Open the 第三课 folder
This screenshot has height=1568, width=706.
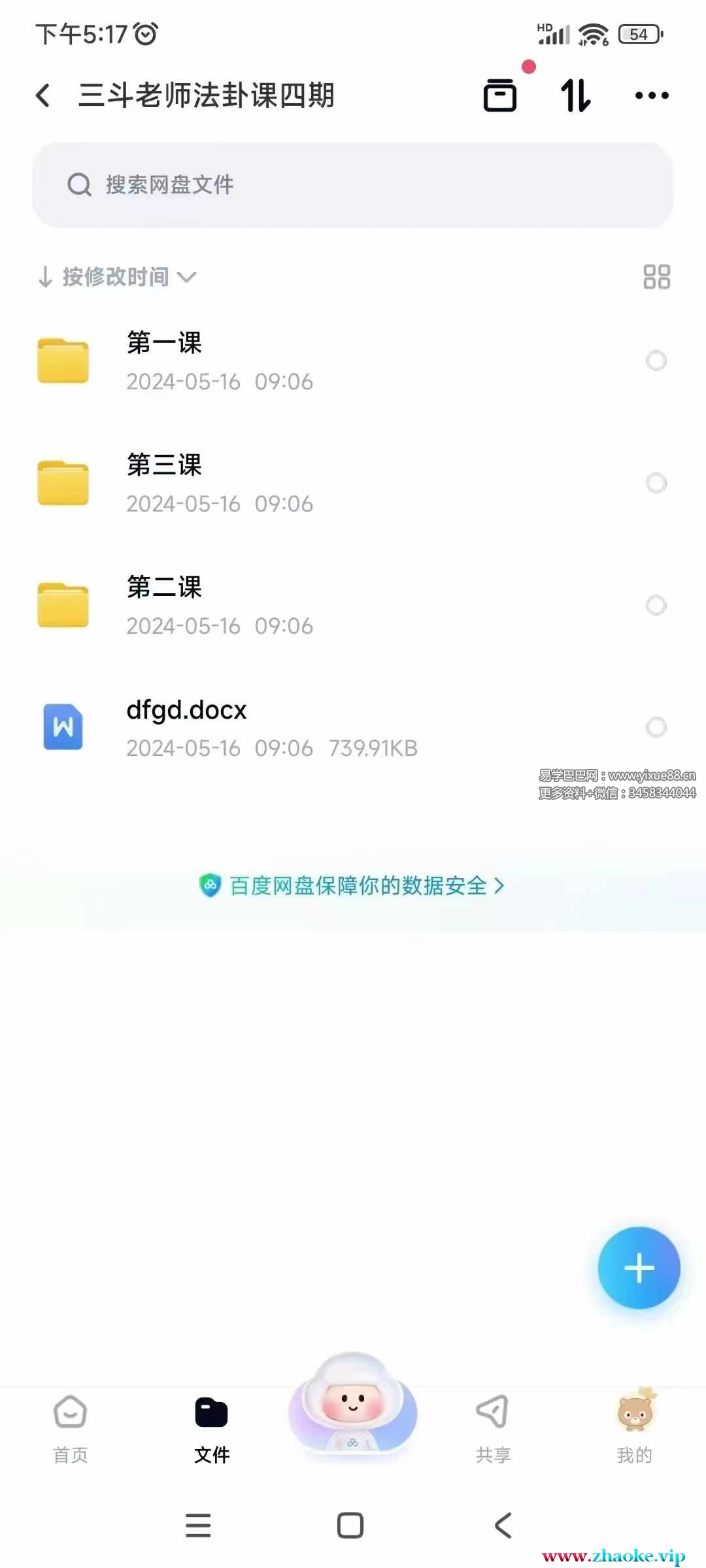click(x=163, y=483)
